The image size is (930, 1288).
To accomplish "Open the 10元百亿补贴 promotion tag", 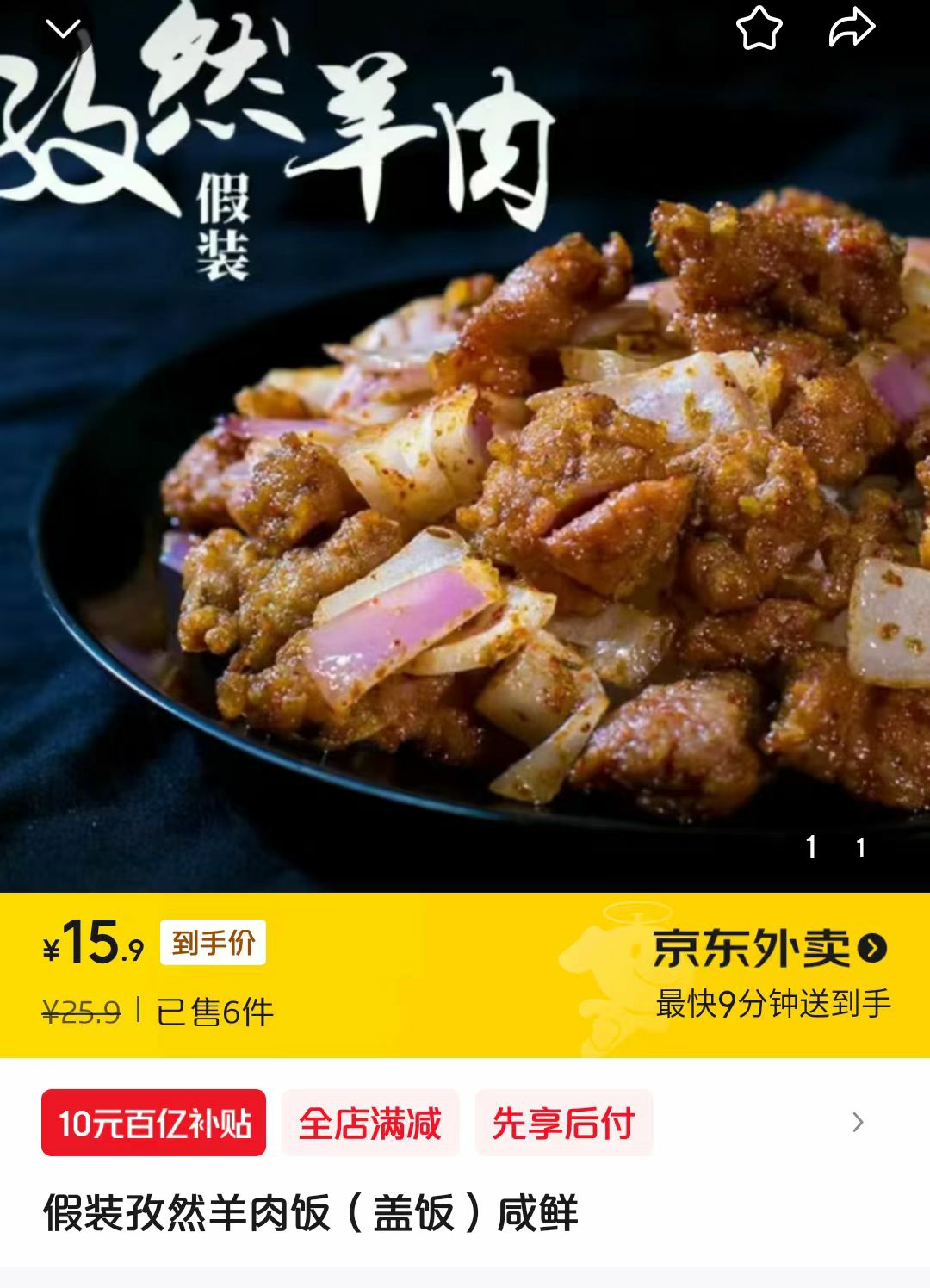I will coord(154,1123).
